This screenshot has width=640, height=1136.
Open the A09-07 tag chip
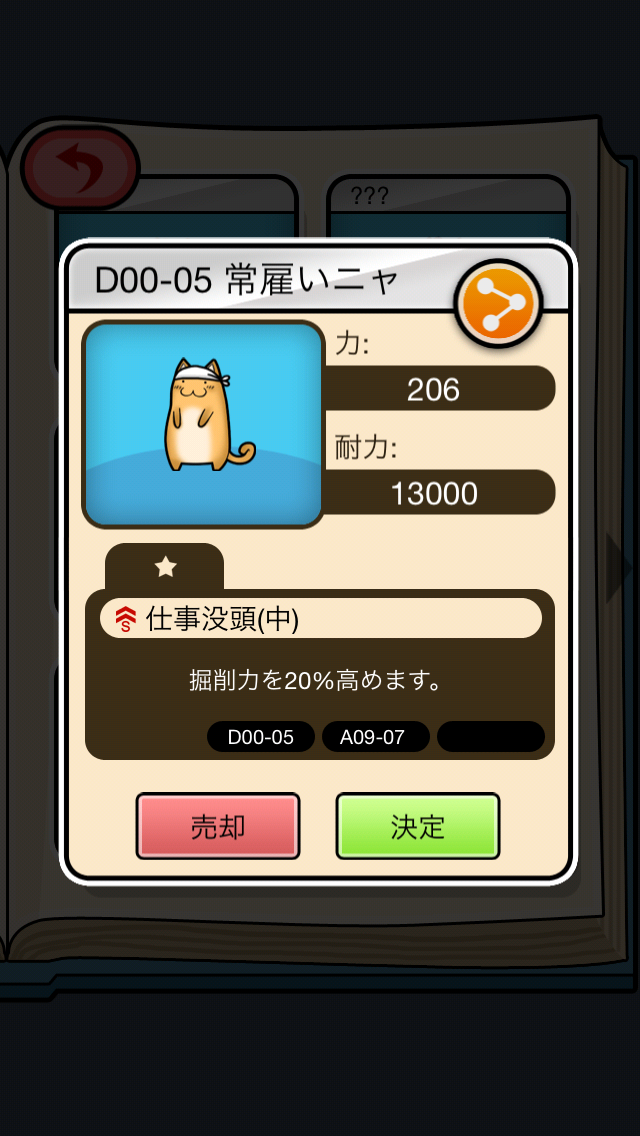pos(375,737)
